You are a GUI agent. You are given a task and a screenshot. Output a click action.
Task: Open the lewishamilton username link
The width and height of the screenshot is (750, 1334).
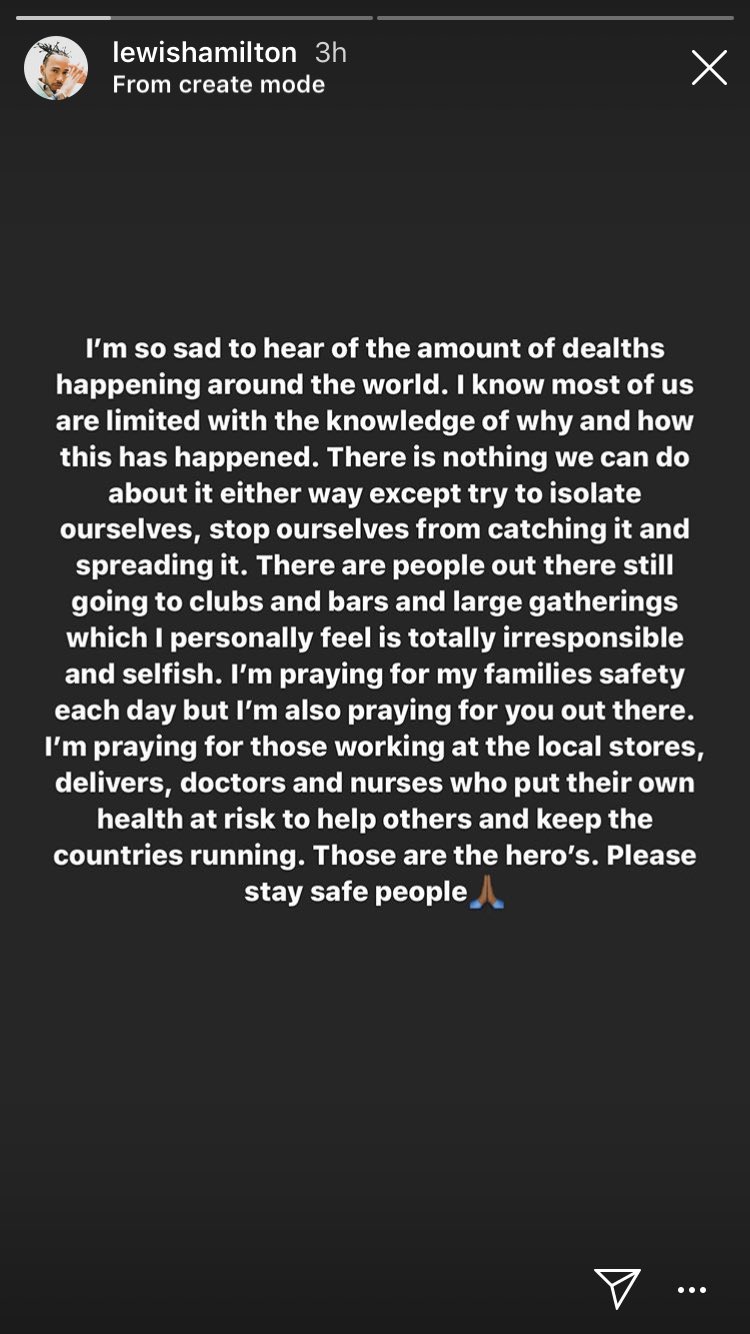204,53
